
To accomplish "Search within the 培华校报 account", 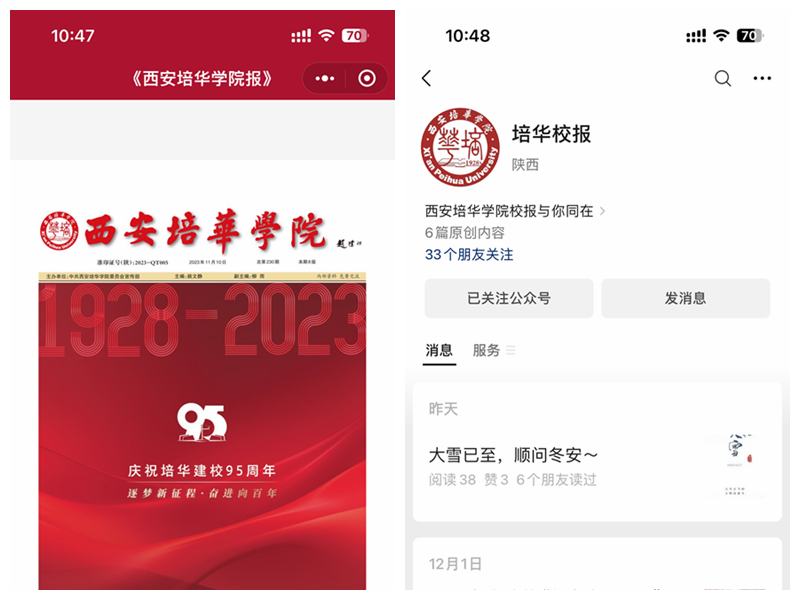I will click(x=722, y=78).
